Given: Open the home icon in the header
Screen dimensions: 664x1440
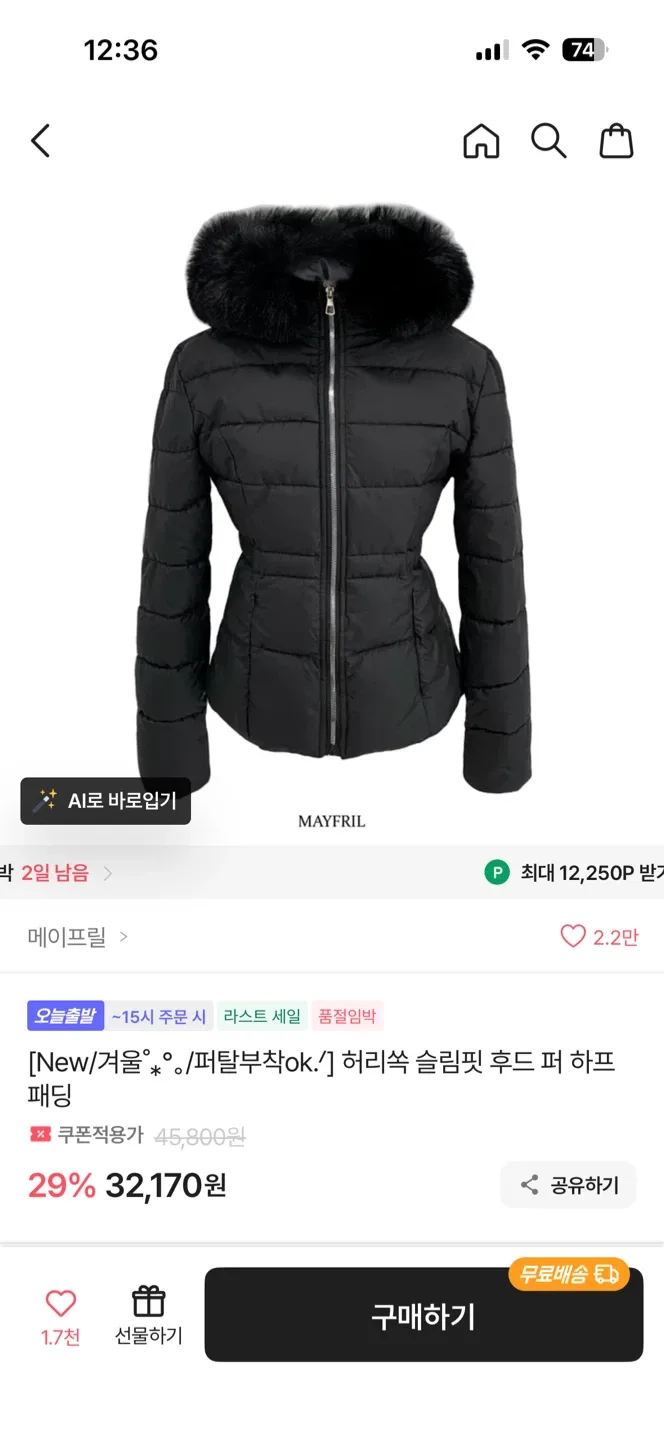Looking at the screenshot, I should pos(481,141).
